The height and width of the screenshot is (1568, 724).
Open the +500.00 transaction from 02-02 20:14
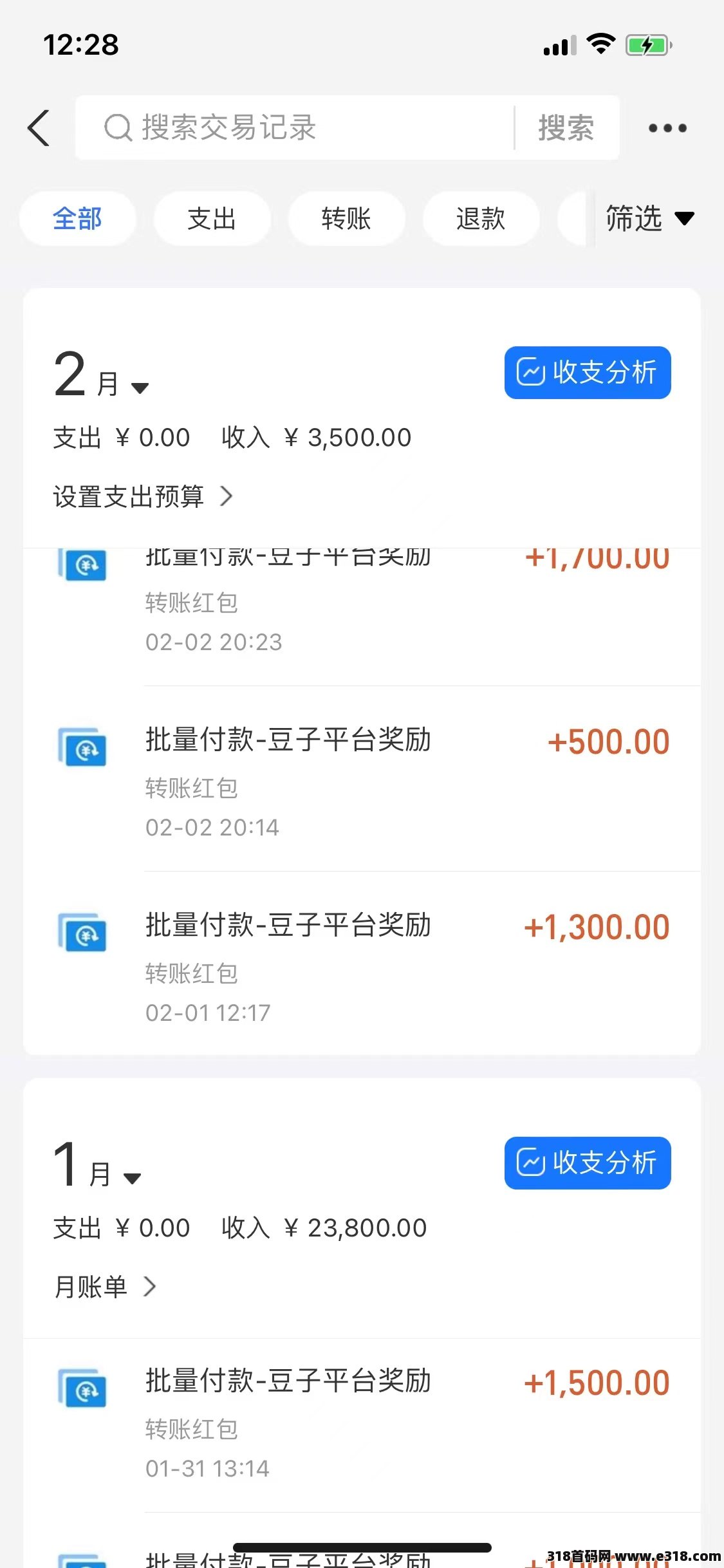362,779
